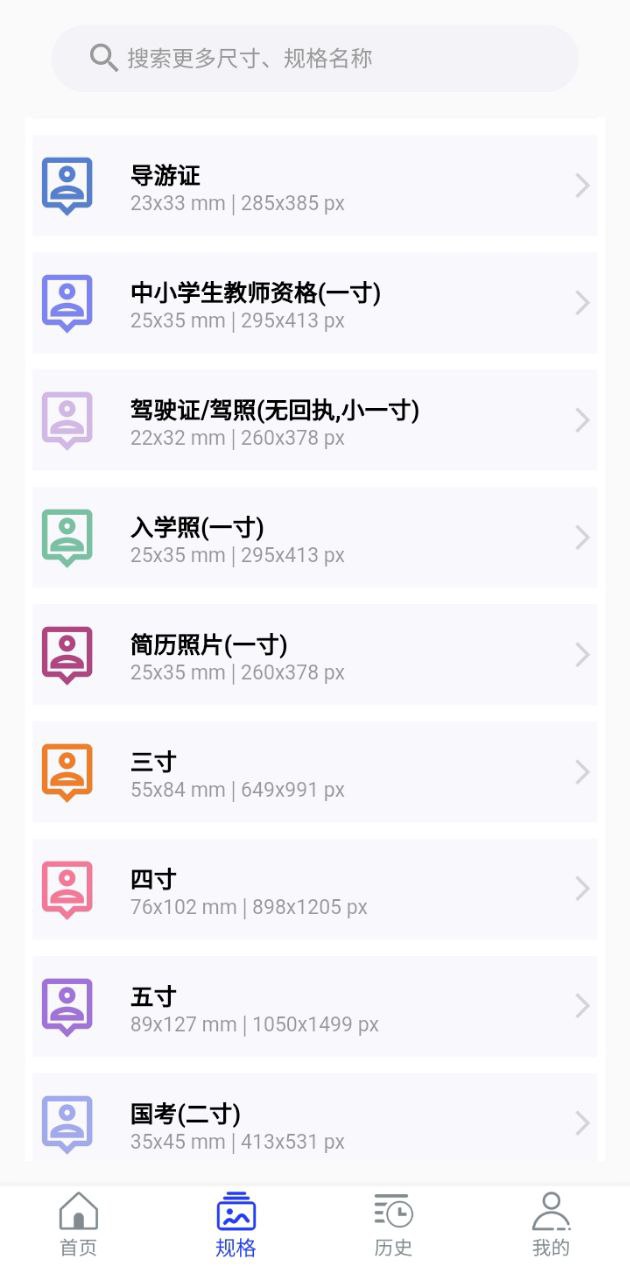Choose the 五寸 photo size

point(315,1006)
